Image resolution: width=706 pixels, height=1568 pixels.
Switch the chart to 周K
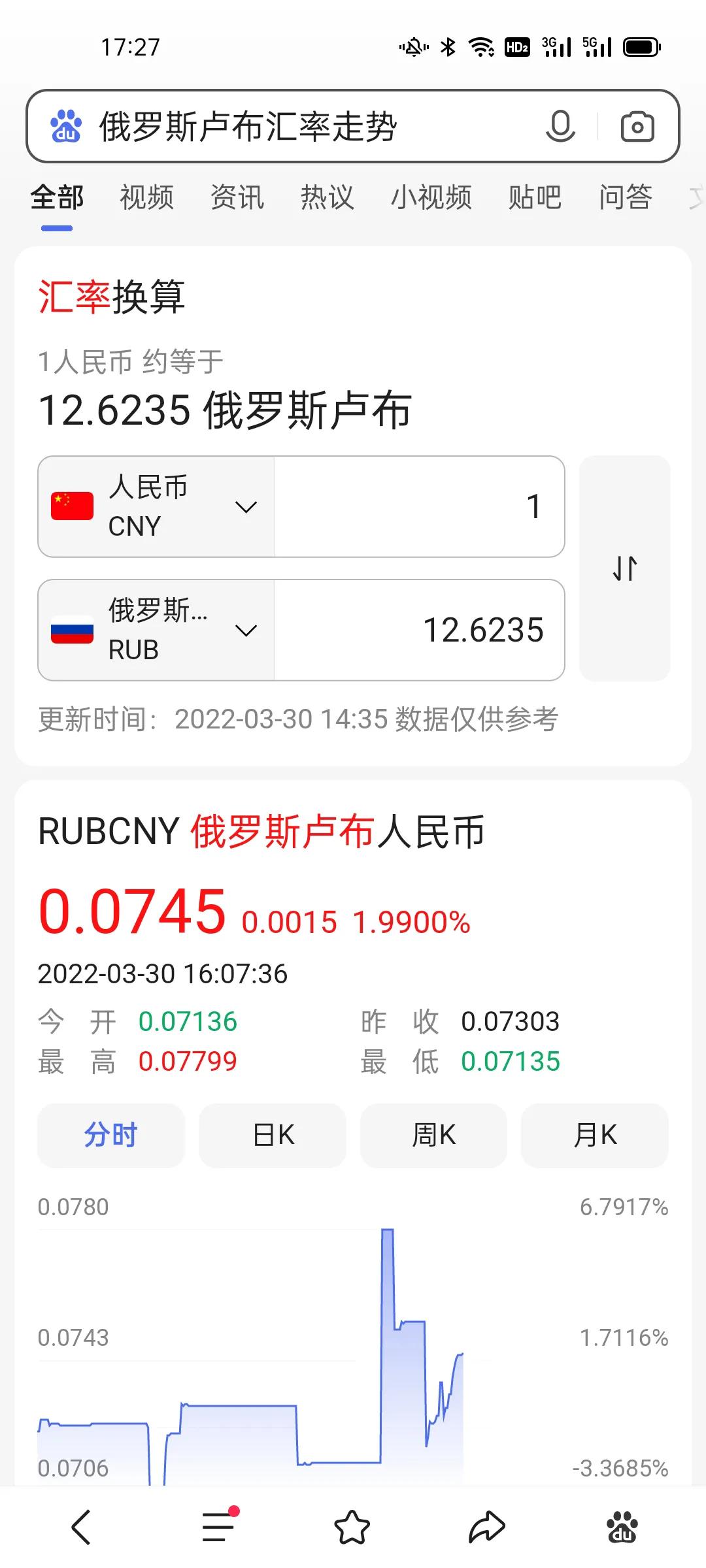[x=433, y=1135]
